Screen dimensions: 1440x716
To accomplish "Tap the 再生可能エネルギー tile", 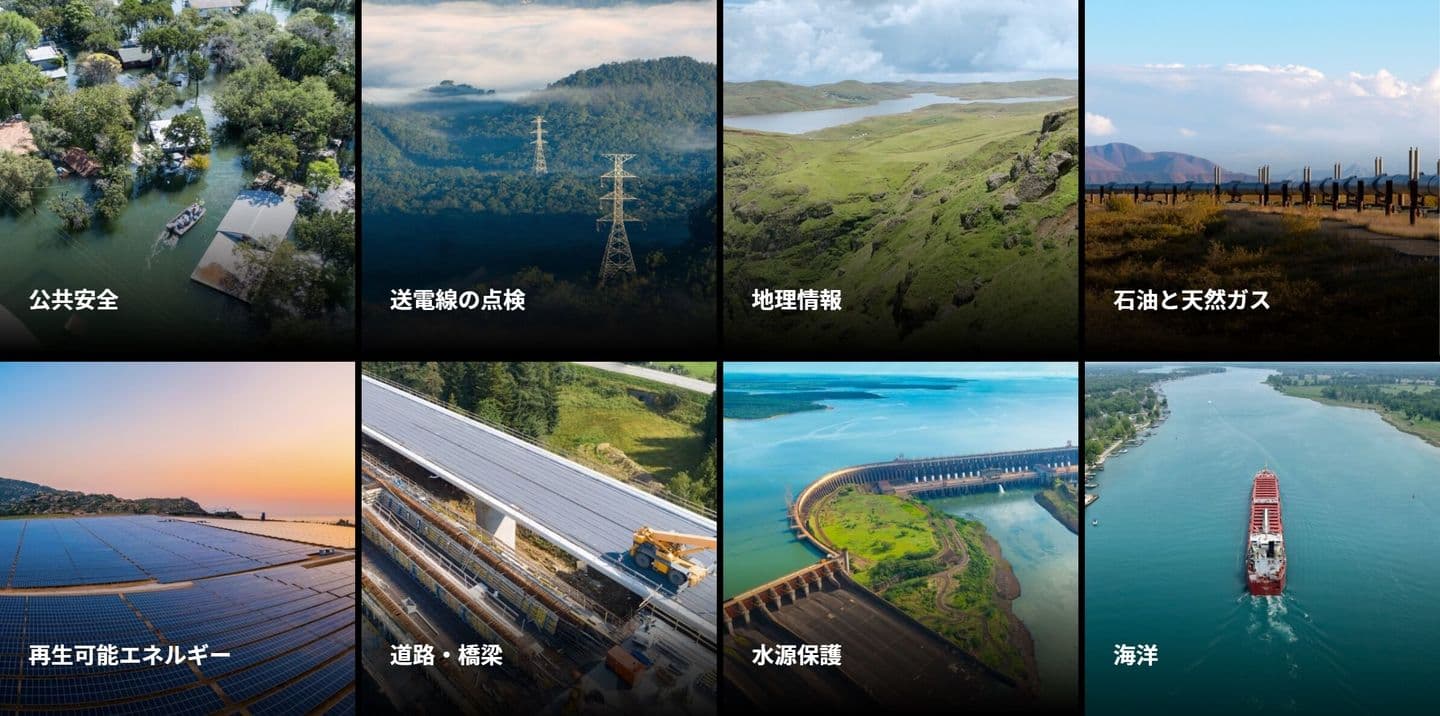I will click(177, 538).
